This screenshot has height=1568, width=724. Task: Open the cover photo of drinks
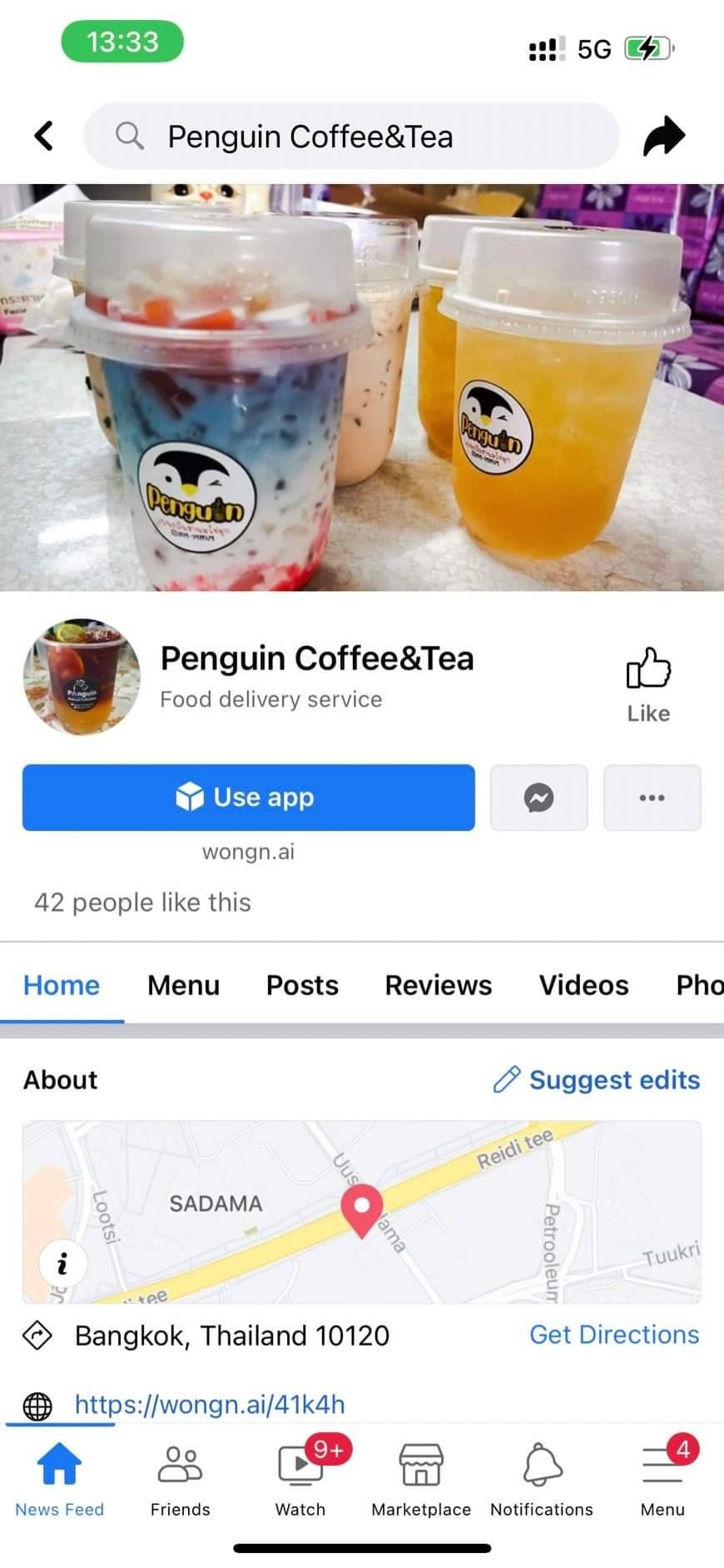coord(362,387)
